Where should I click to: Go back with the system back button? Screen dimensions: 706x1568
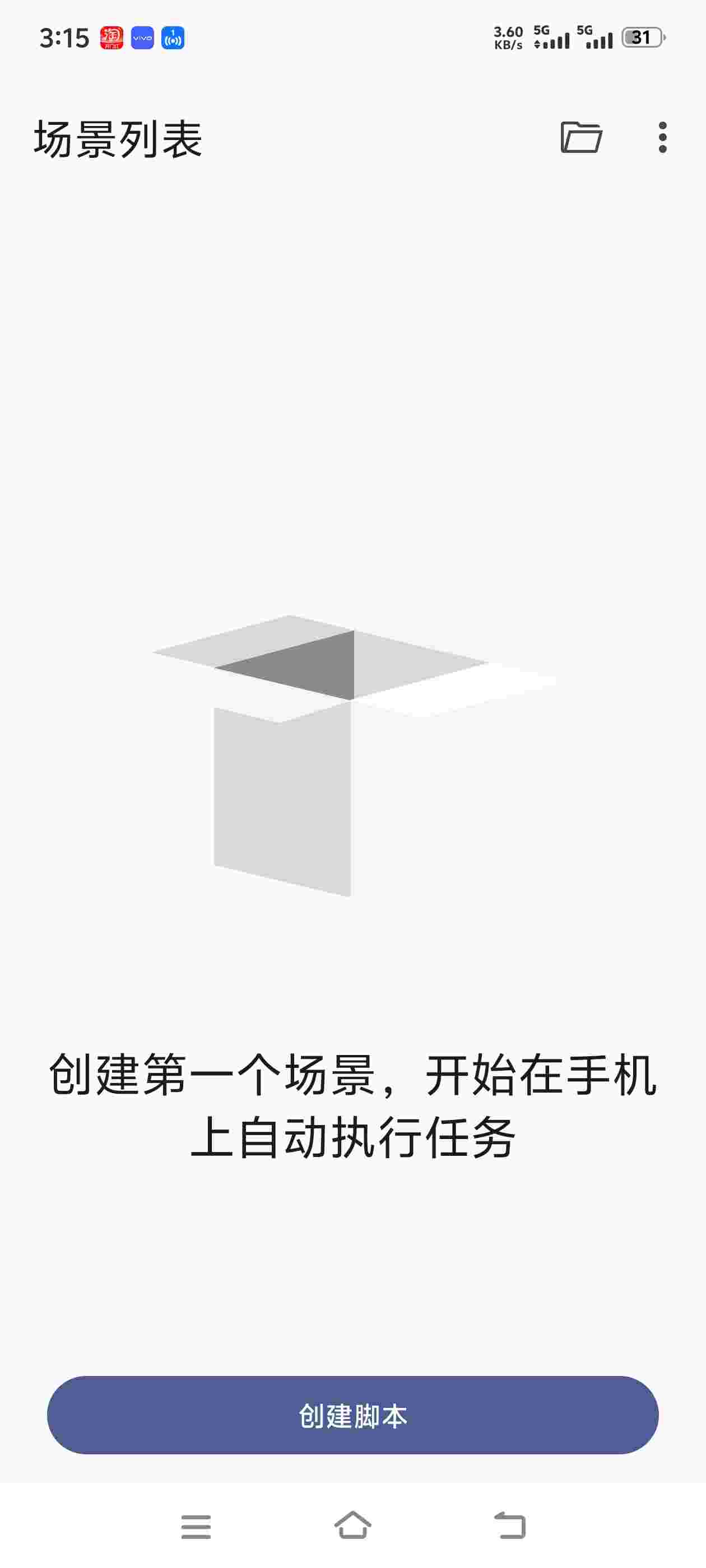(x=510, y=1526)
